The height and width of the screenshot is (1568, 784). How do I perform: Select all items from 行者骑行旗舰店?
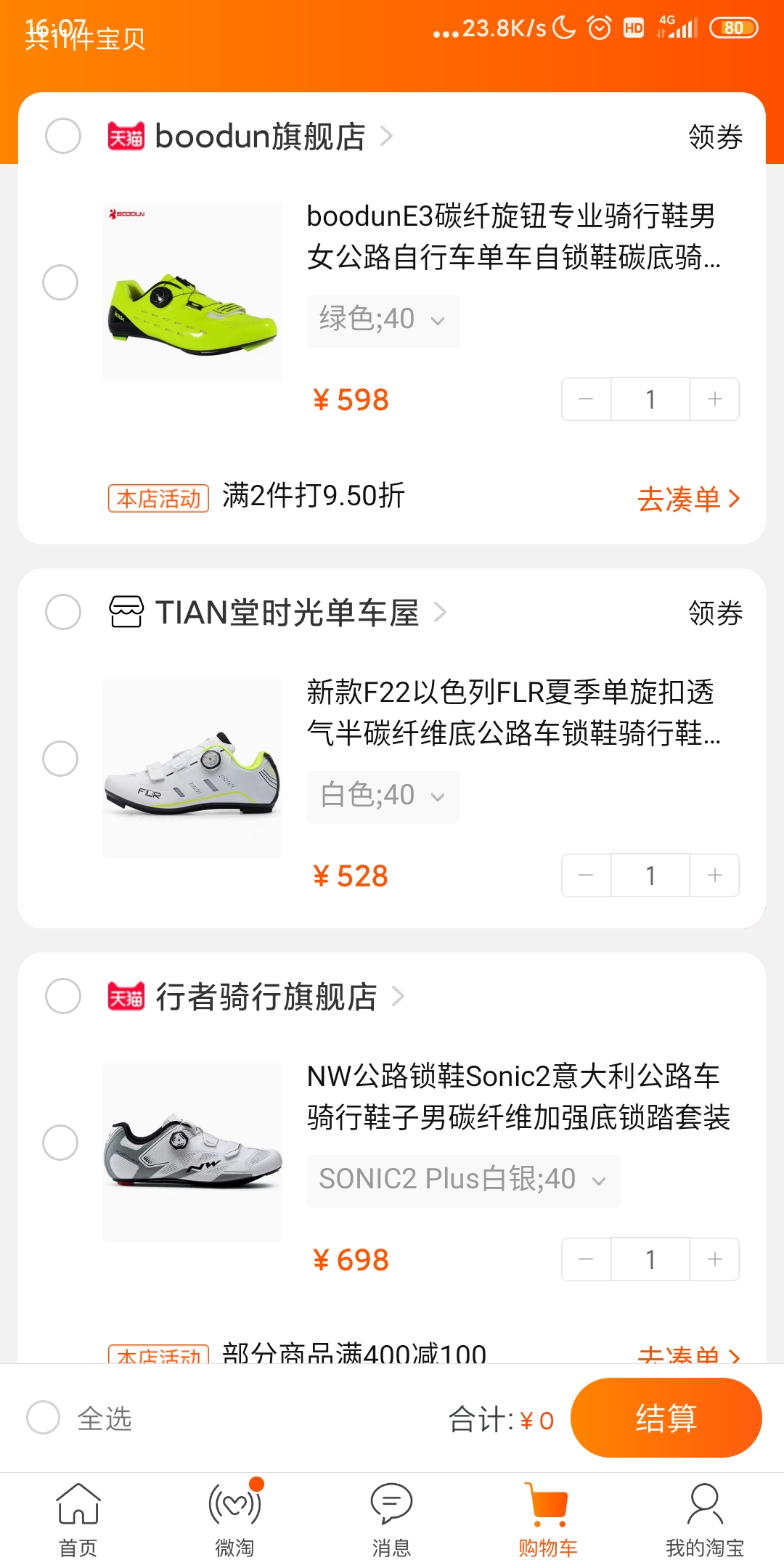[63, 996]
